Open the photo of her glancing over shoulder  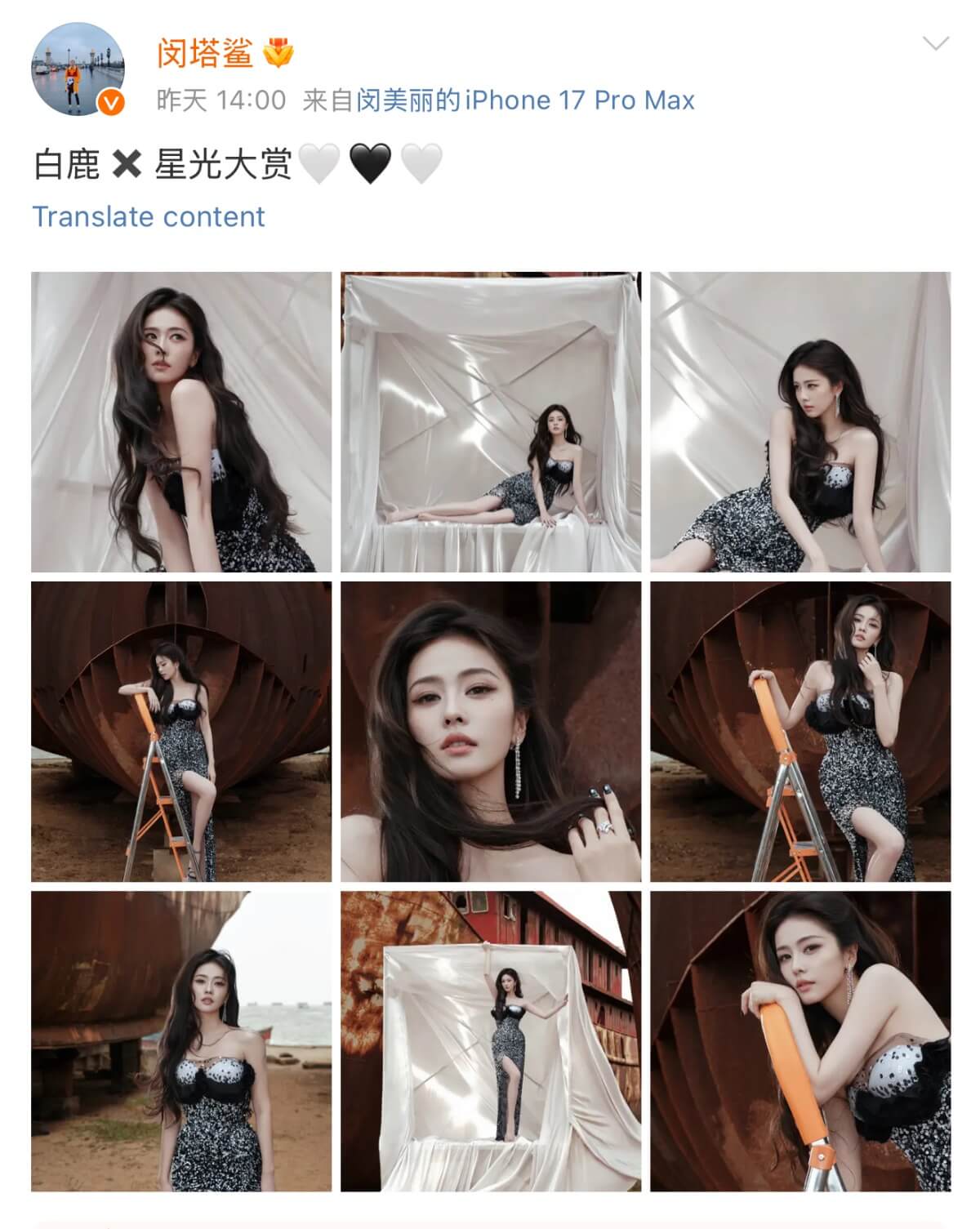tap(181, 421)
